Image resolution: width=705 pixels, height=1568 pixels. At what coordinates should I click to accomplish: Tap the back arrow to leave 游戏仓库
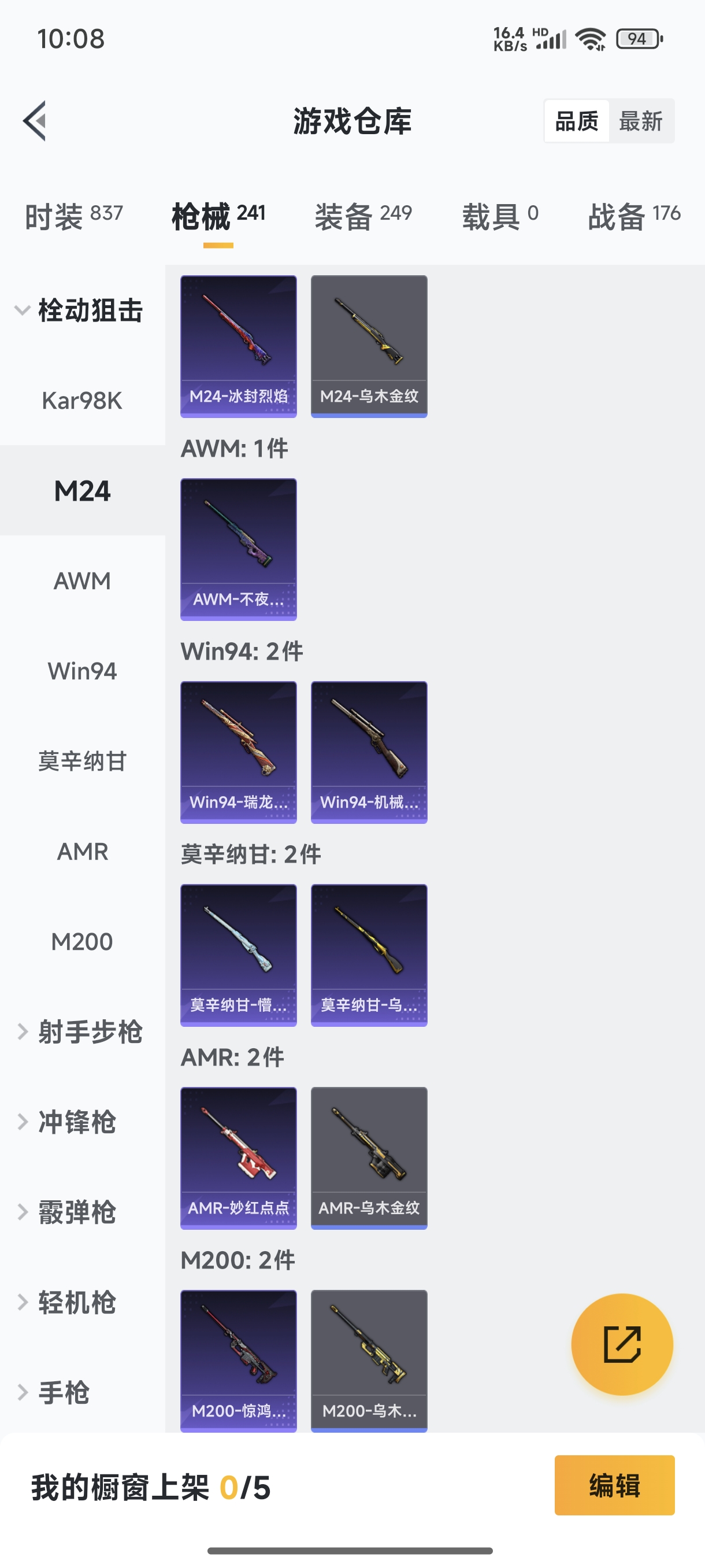tap(34, 120)
